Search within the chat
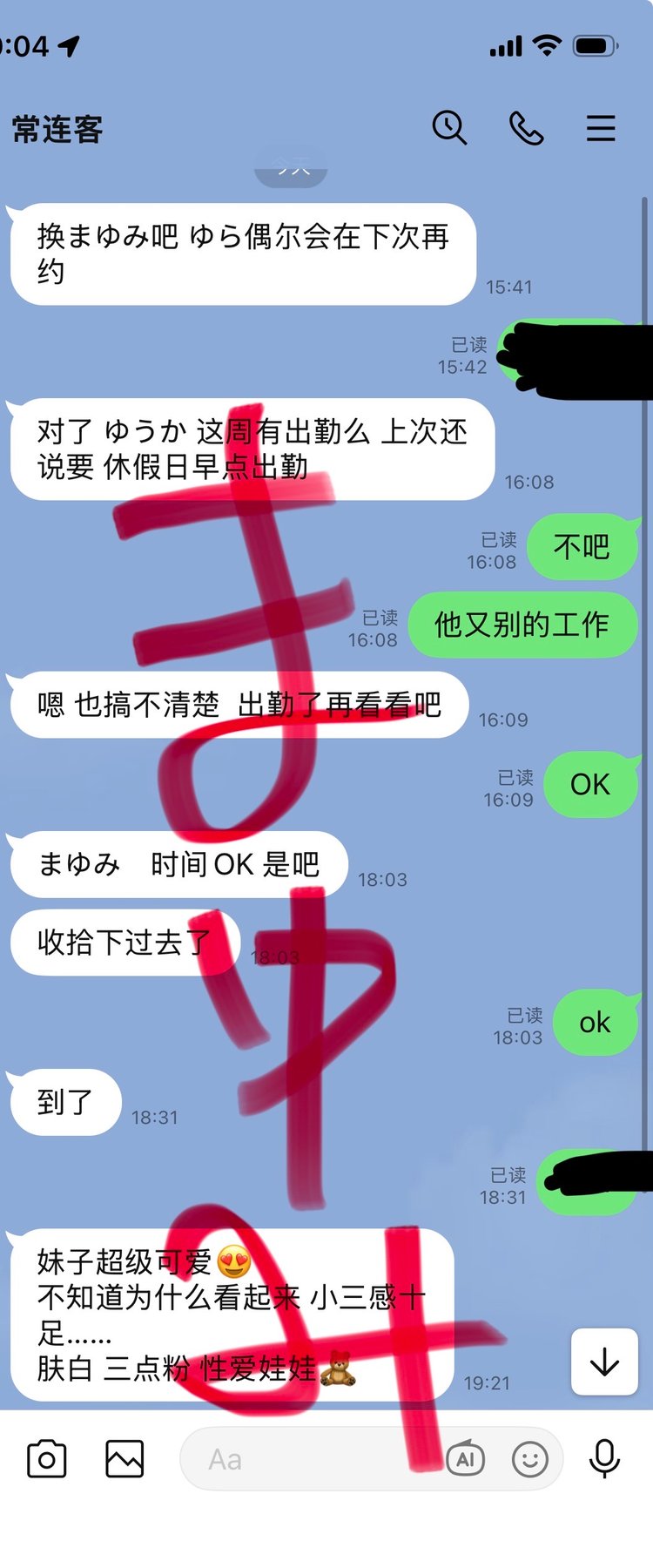The height and width of the screenshot is (1568, 653). click(x=449, y=128)
